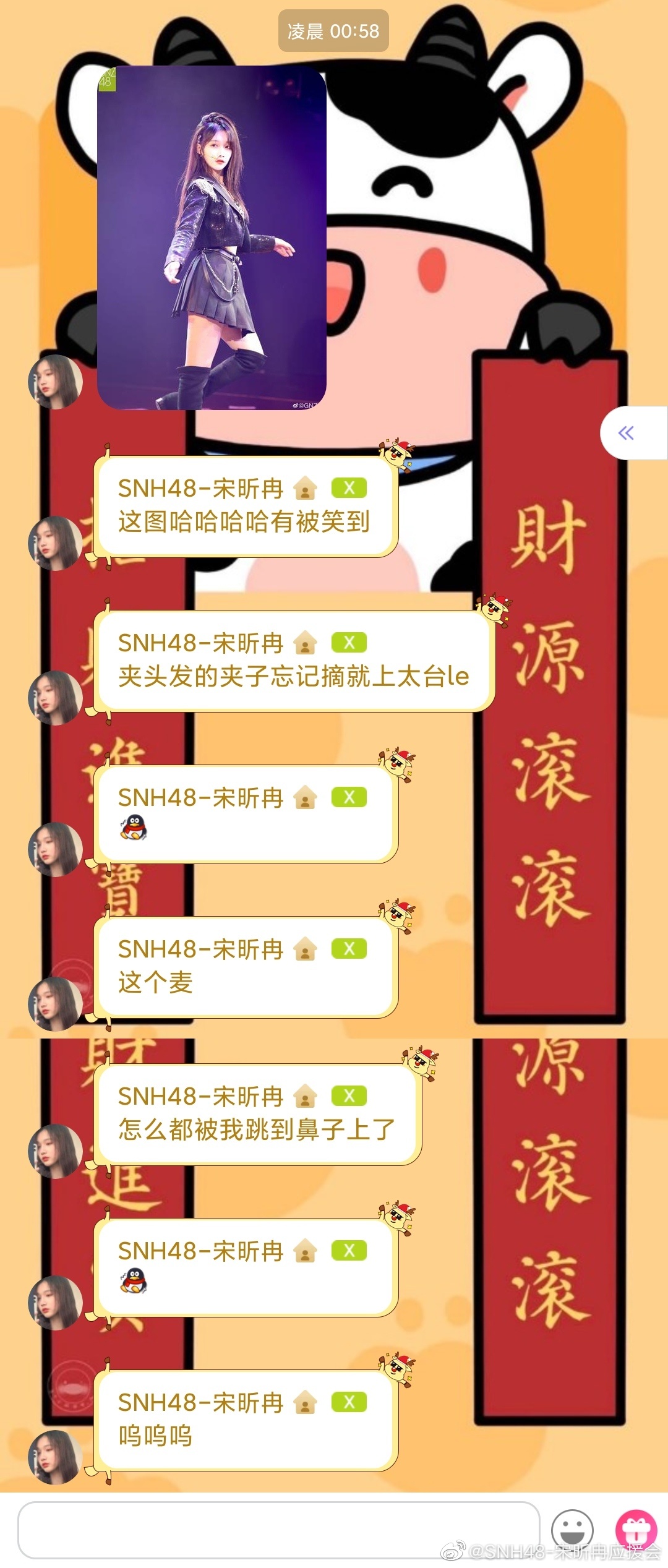
Task: Open avatar beside '这图哈哈哈哈有被笑到' message
Action: (x=56, y=542)
